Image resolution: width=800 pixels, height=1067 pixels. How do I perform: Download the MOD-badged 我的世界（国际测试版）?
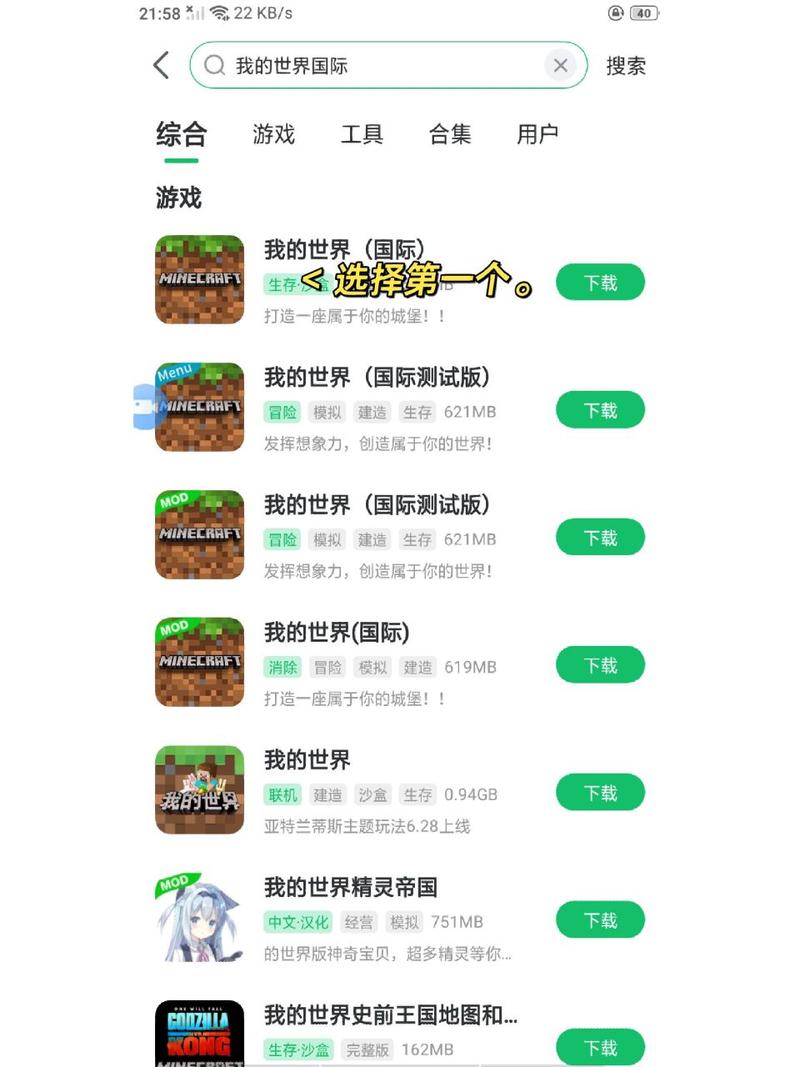(600, 538)
